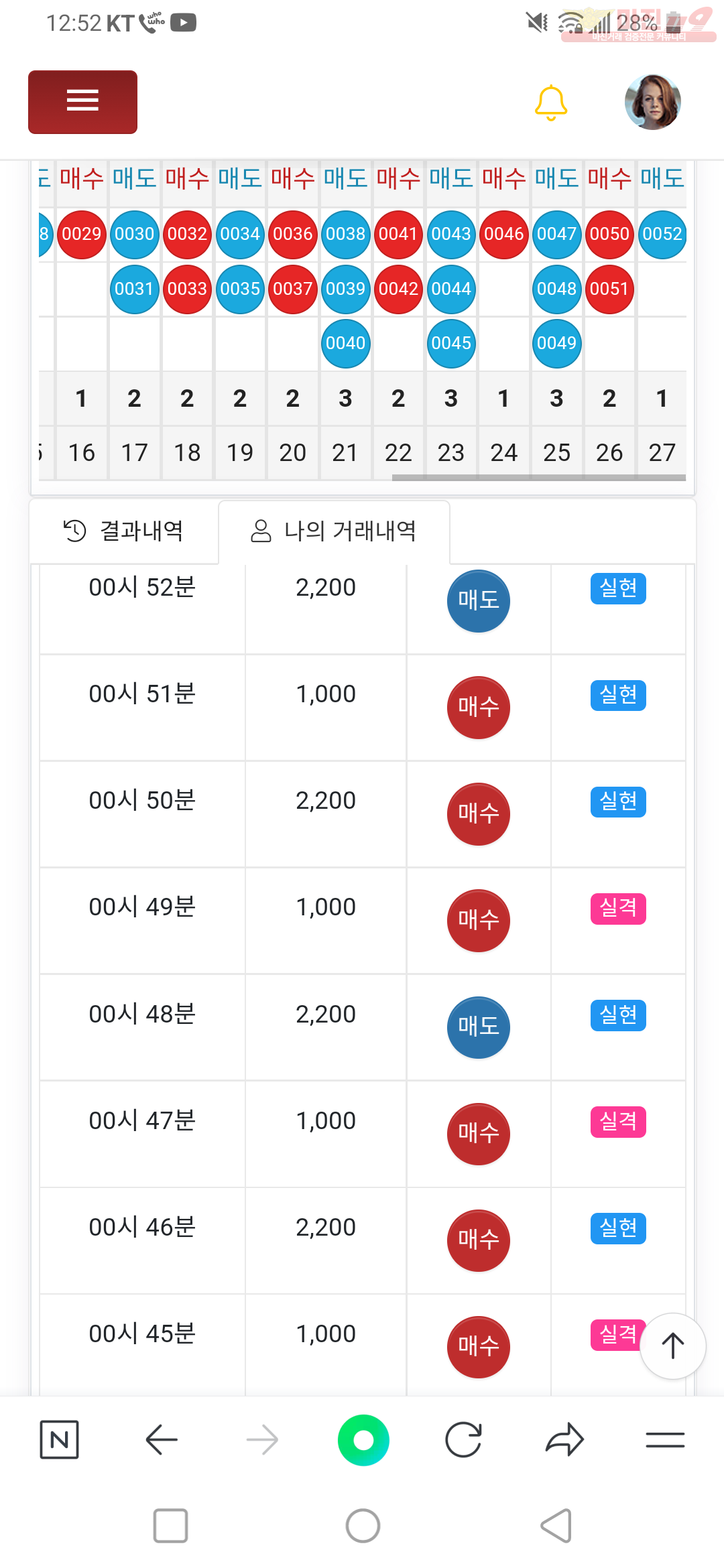Open the Naver N home button

(60, 1439)
